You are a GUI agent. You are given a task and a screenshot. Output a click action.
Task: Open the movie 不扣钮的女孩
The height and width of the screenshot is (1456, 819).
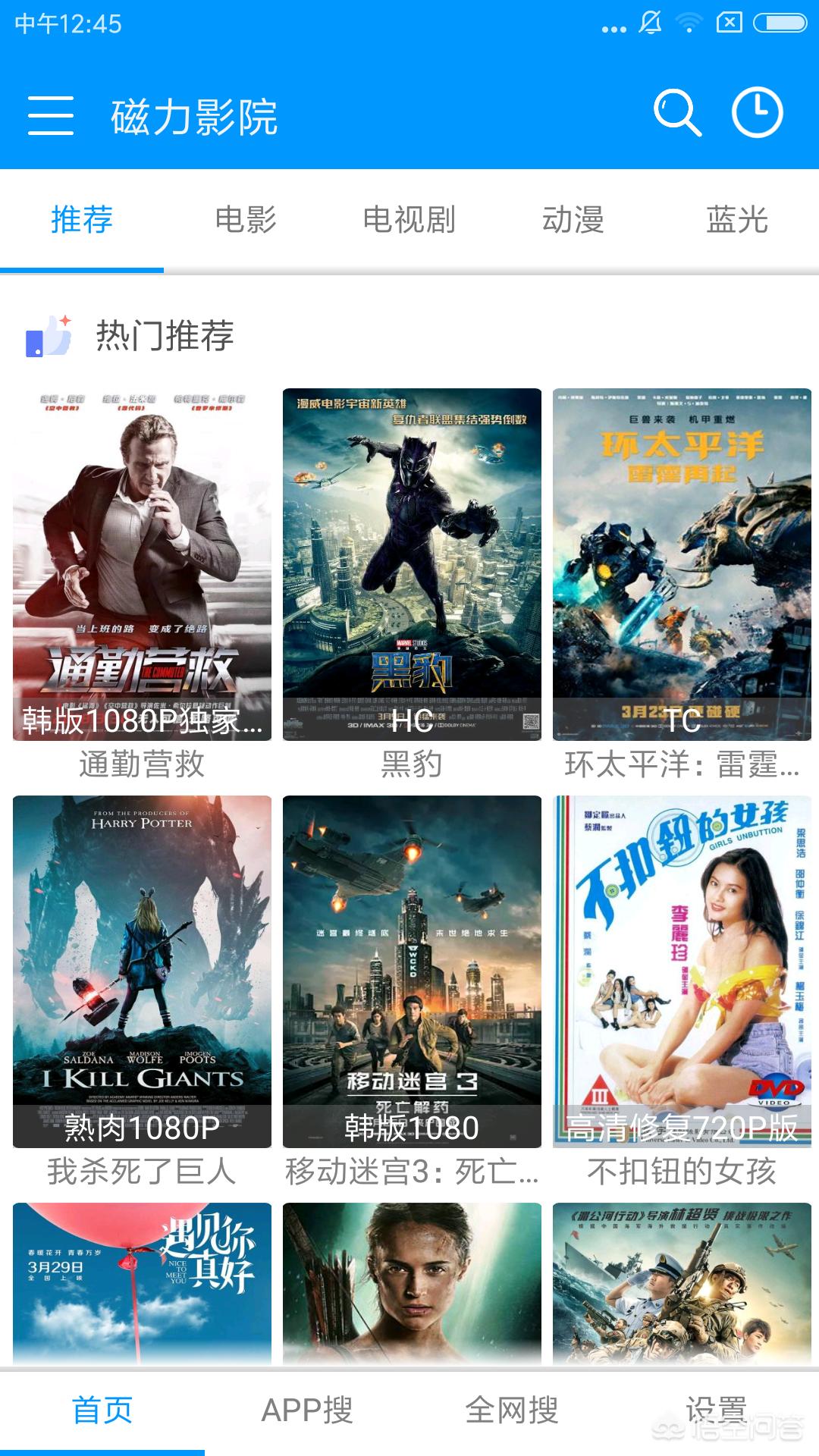coord(682,971)
